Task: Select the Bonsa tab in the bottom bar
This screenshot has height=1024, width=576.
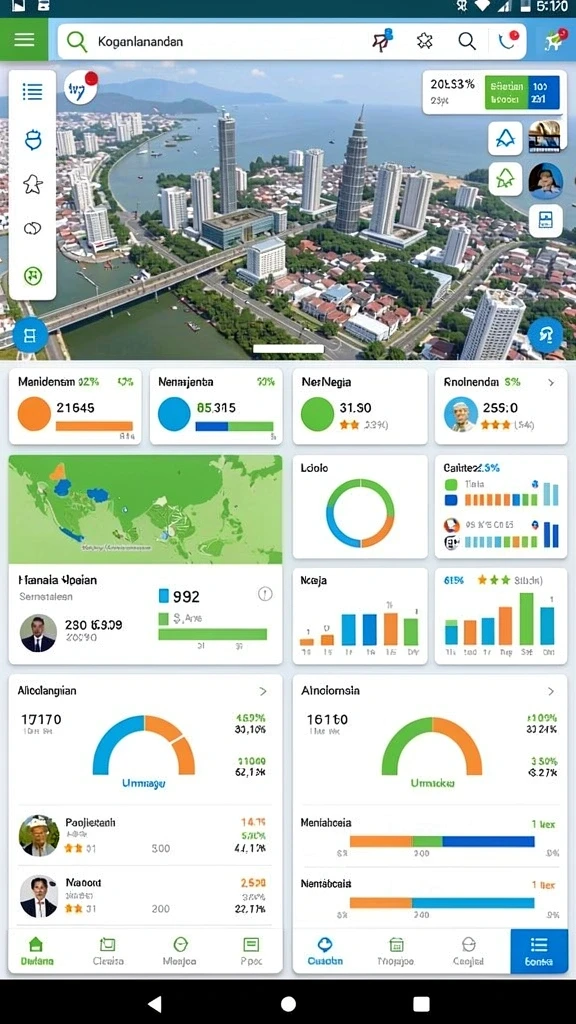Action: [x=539, y=951]
